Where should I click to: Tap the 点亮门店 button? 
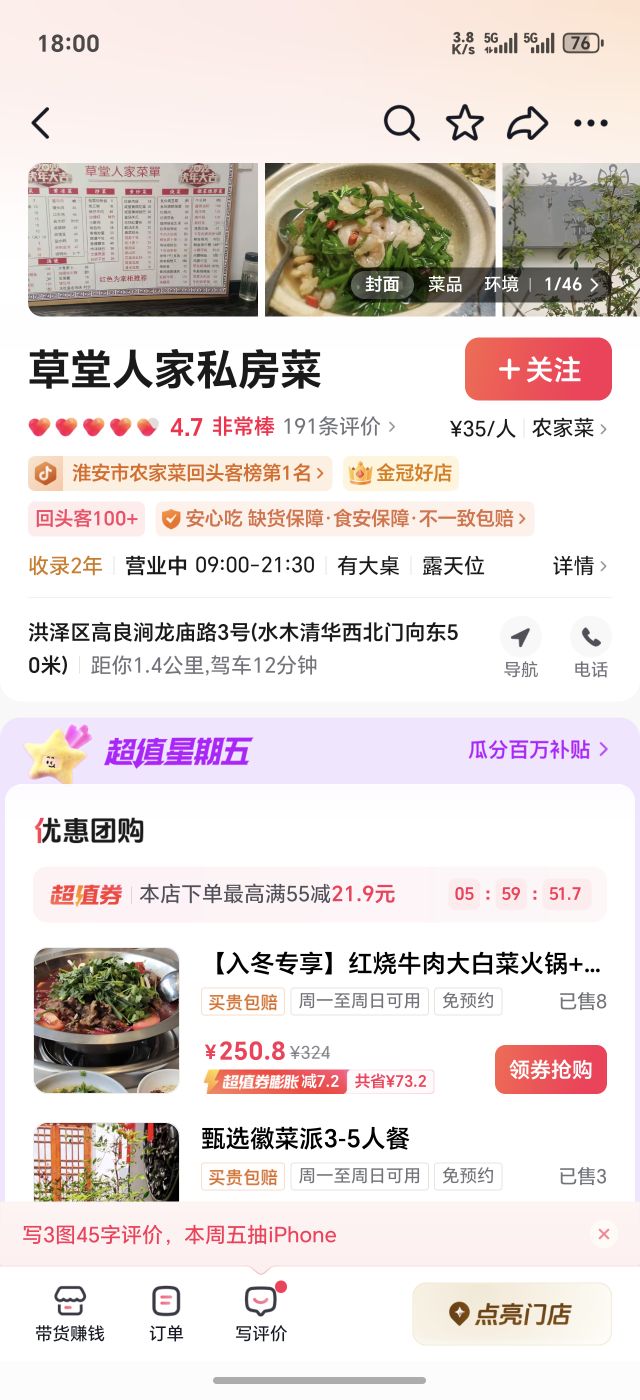tap(512, 1314)
